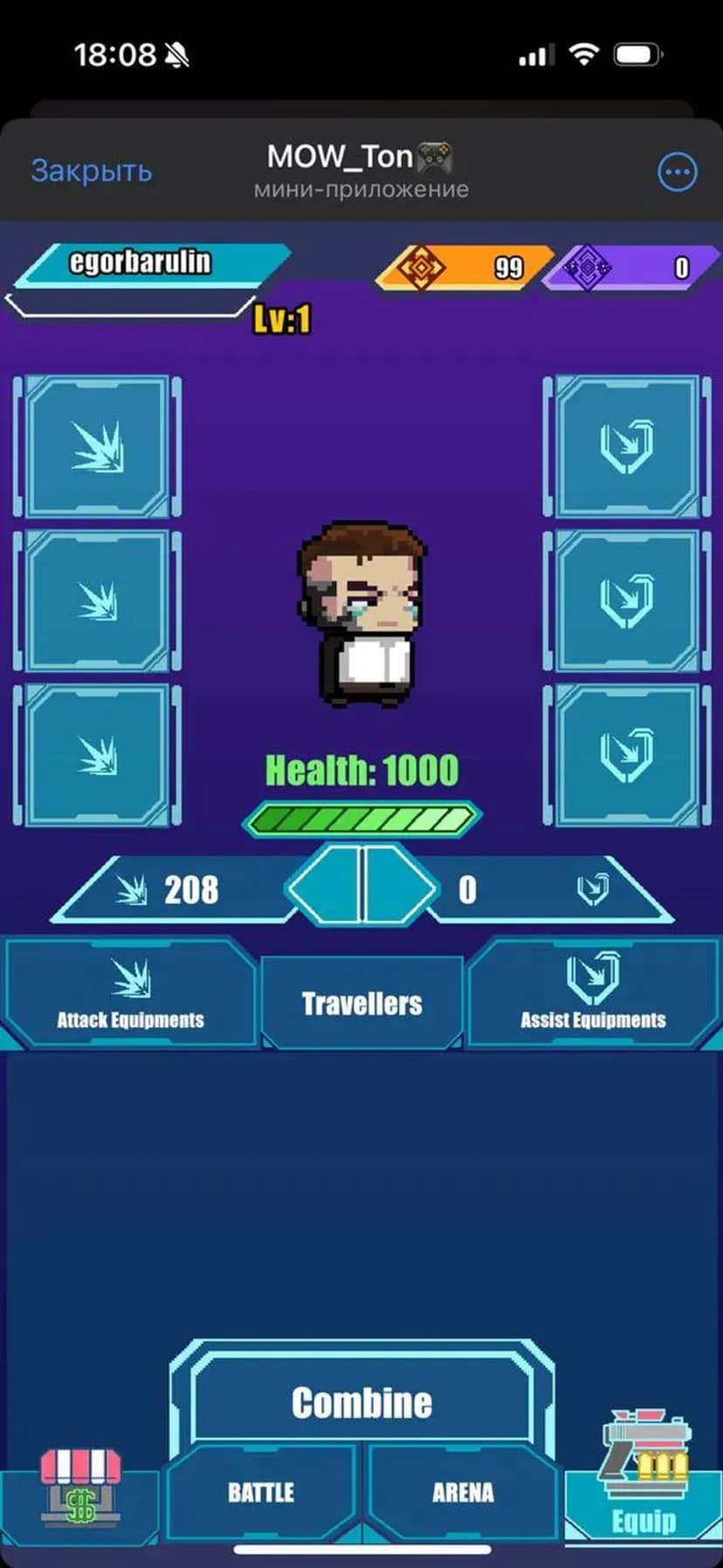Open the shop stall icon
This screenshot has width=723, height=1568.
click(x=80, y=1489)
